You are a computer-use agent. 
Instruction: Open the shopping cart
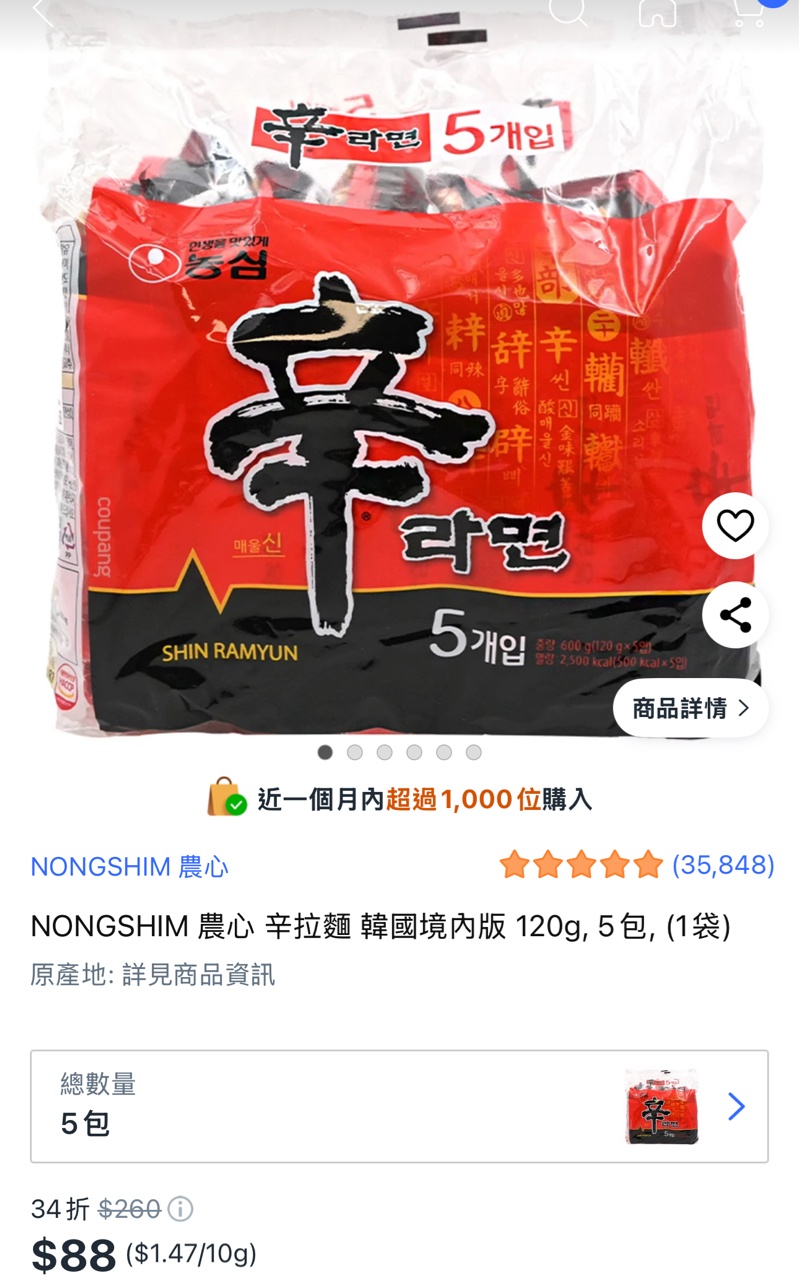tap(748, 10)
